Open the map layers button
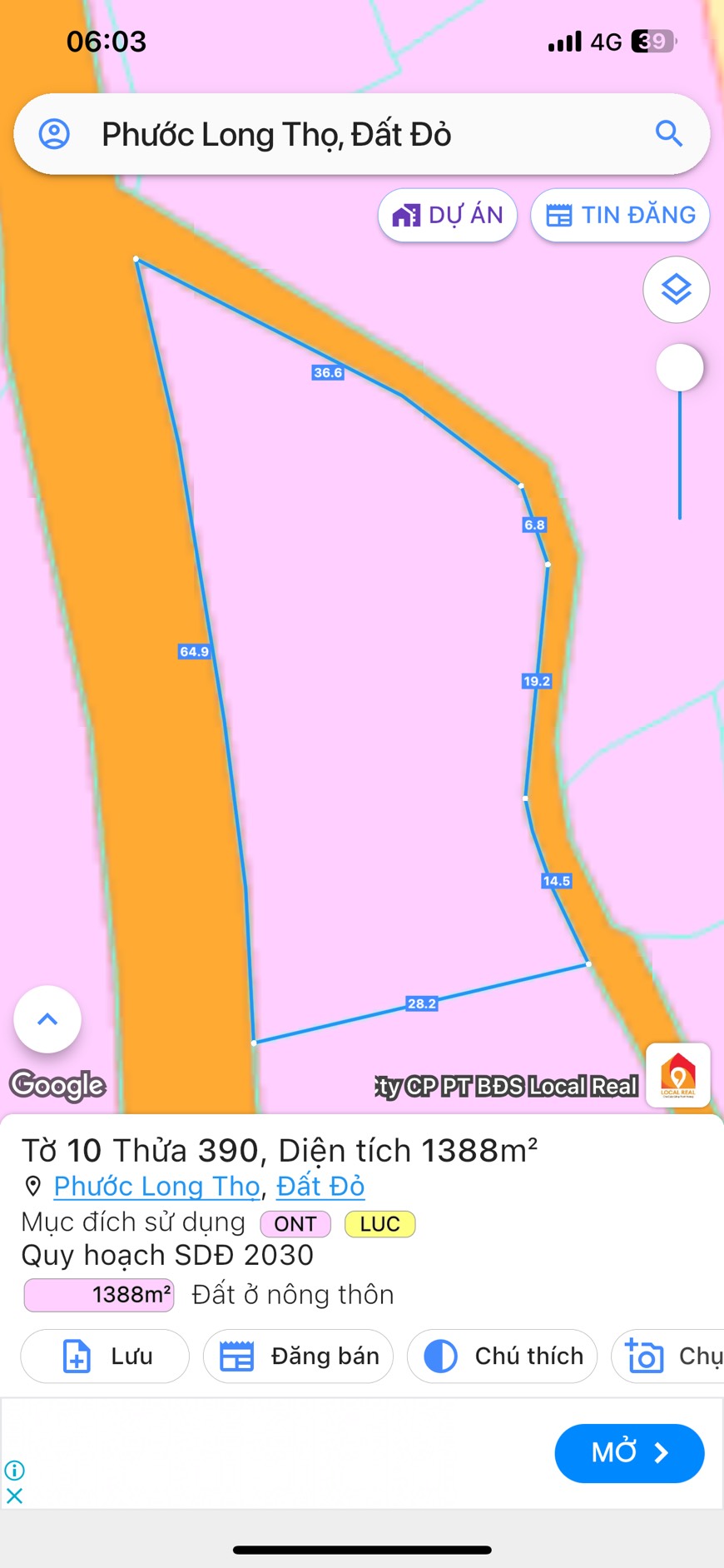 [676, 290]
